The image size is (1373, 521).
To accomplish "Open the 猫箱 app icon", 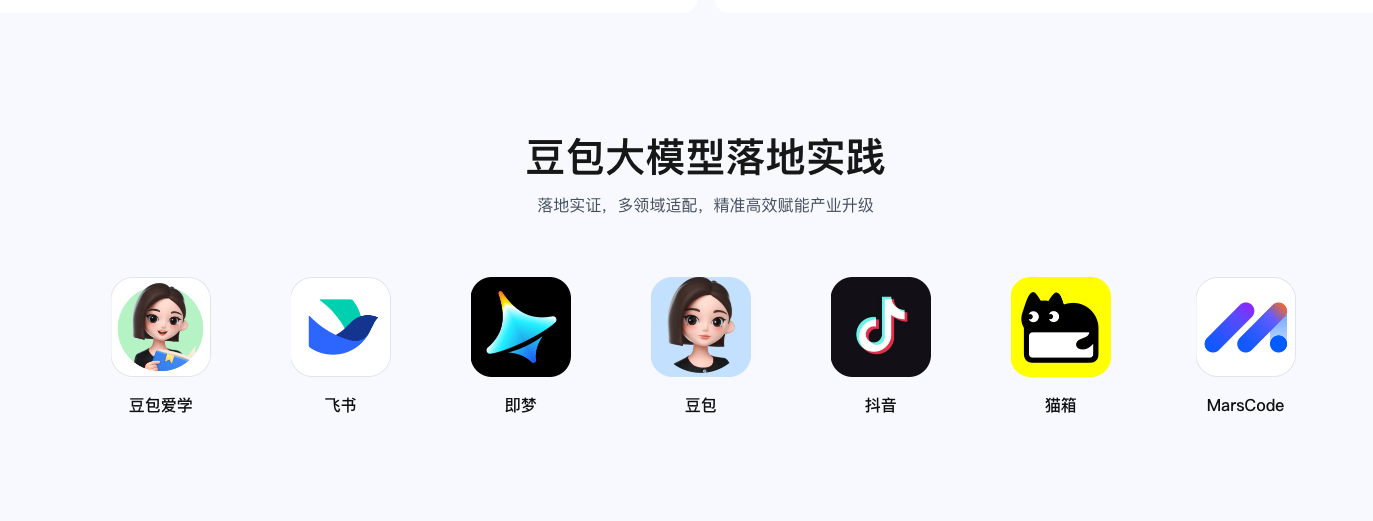I will pyautogui.click(x=1061, y=327).
